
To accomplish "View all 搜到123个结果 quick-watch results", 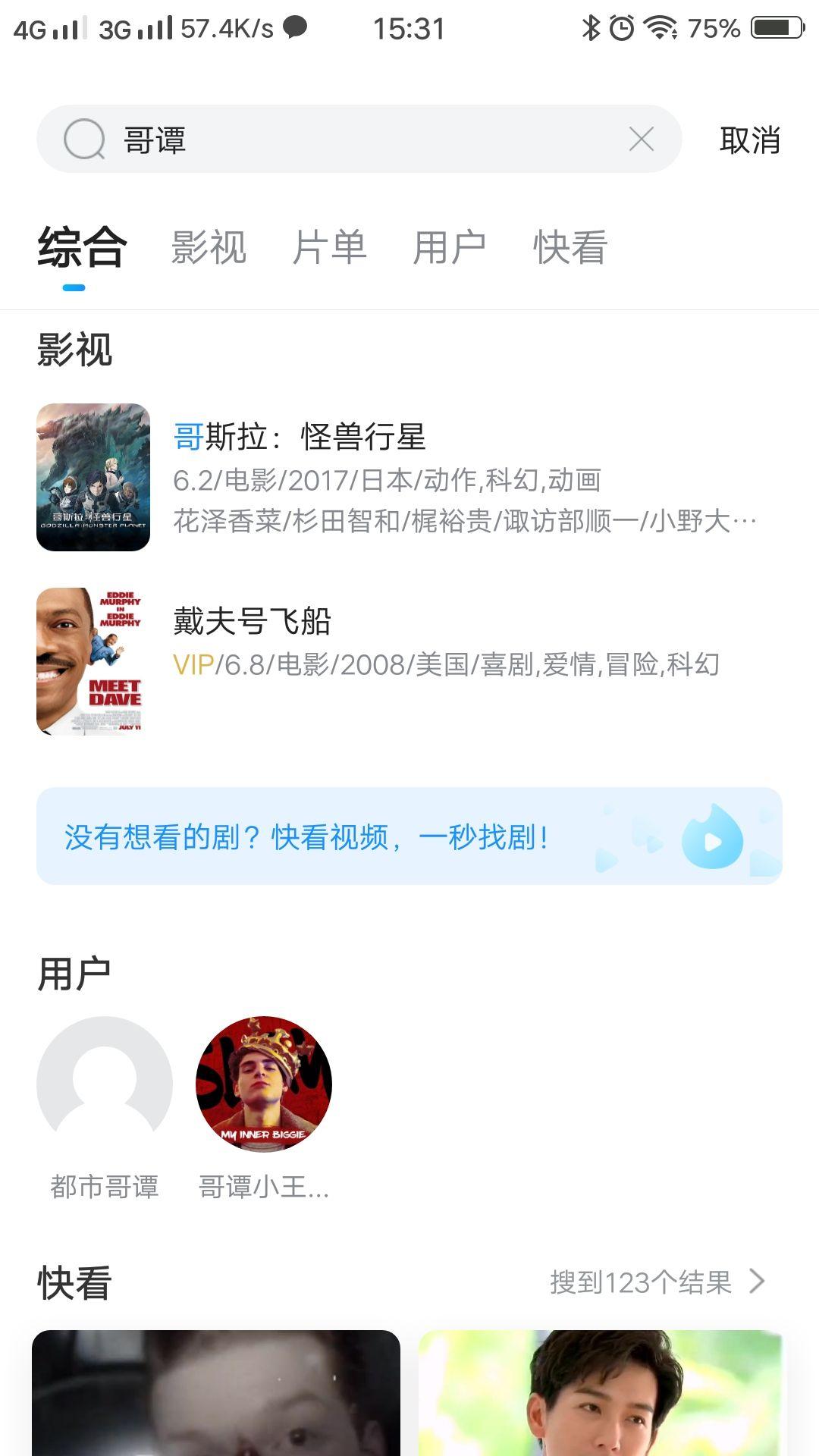I will click(x=657, y=1282).
